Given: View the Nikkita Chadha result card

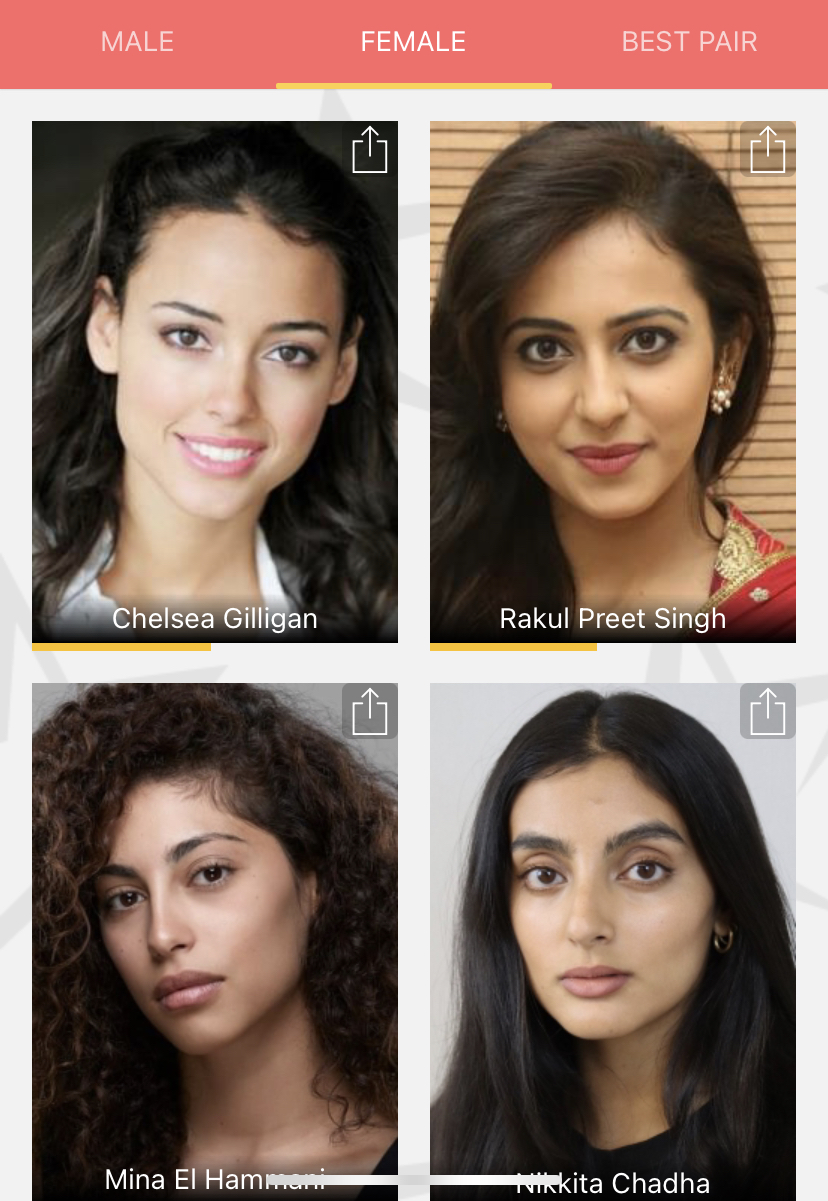Looking at the screenshot, I should coord(612,940).
